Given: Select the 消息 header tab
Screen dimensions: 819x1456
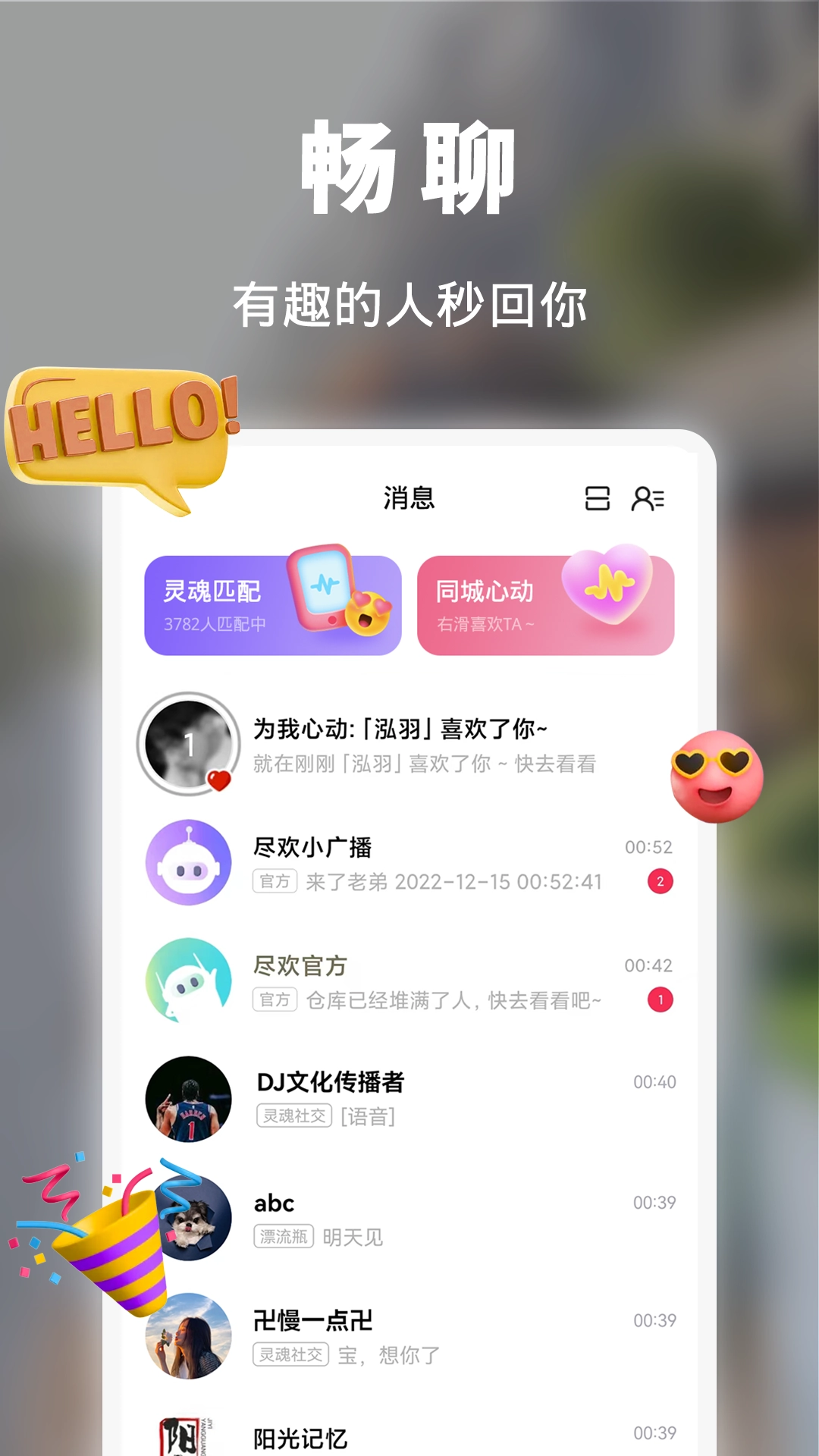Looking at the screenshot, I should [x=407, y=500].
